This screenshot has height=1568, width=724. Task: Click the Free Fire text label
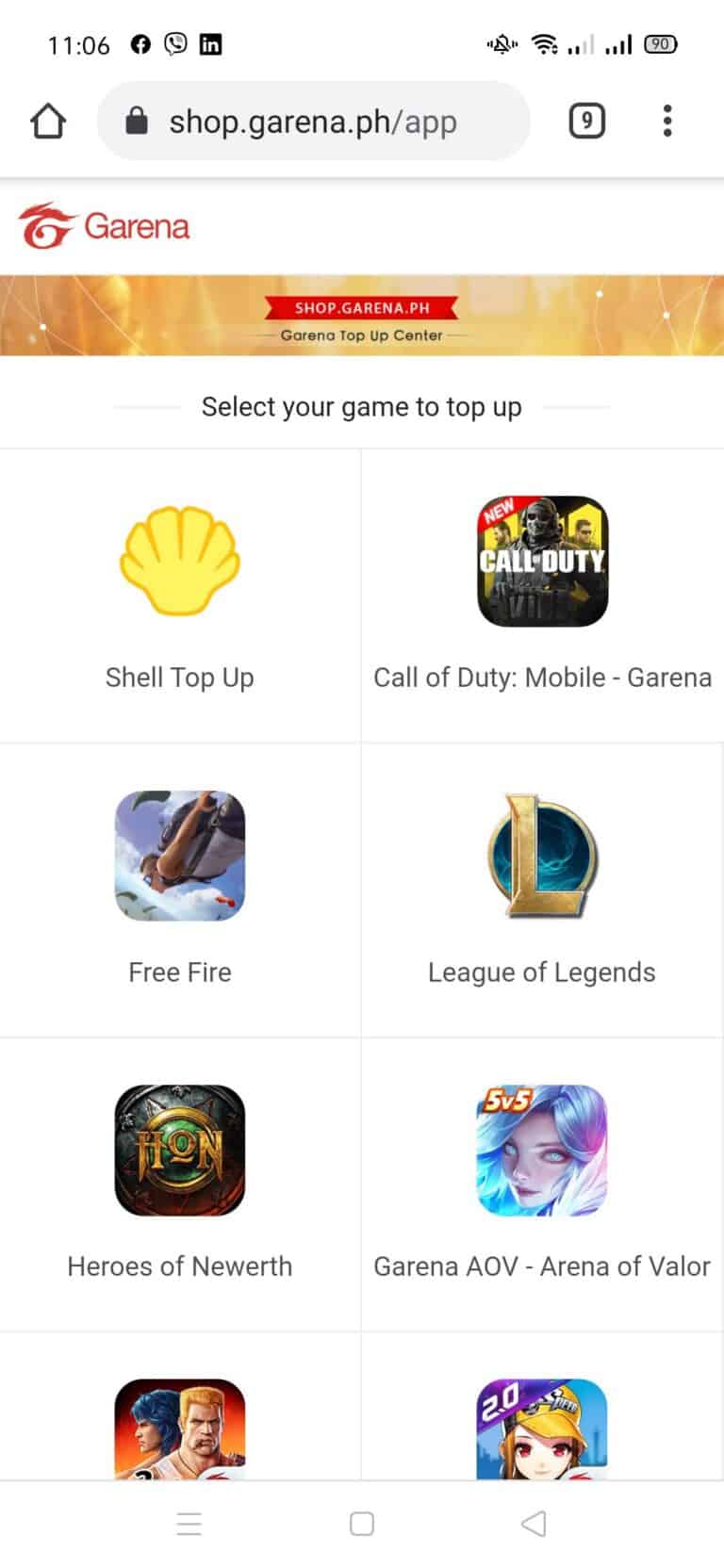tap(180, 972)
